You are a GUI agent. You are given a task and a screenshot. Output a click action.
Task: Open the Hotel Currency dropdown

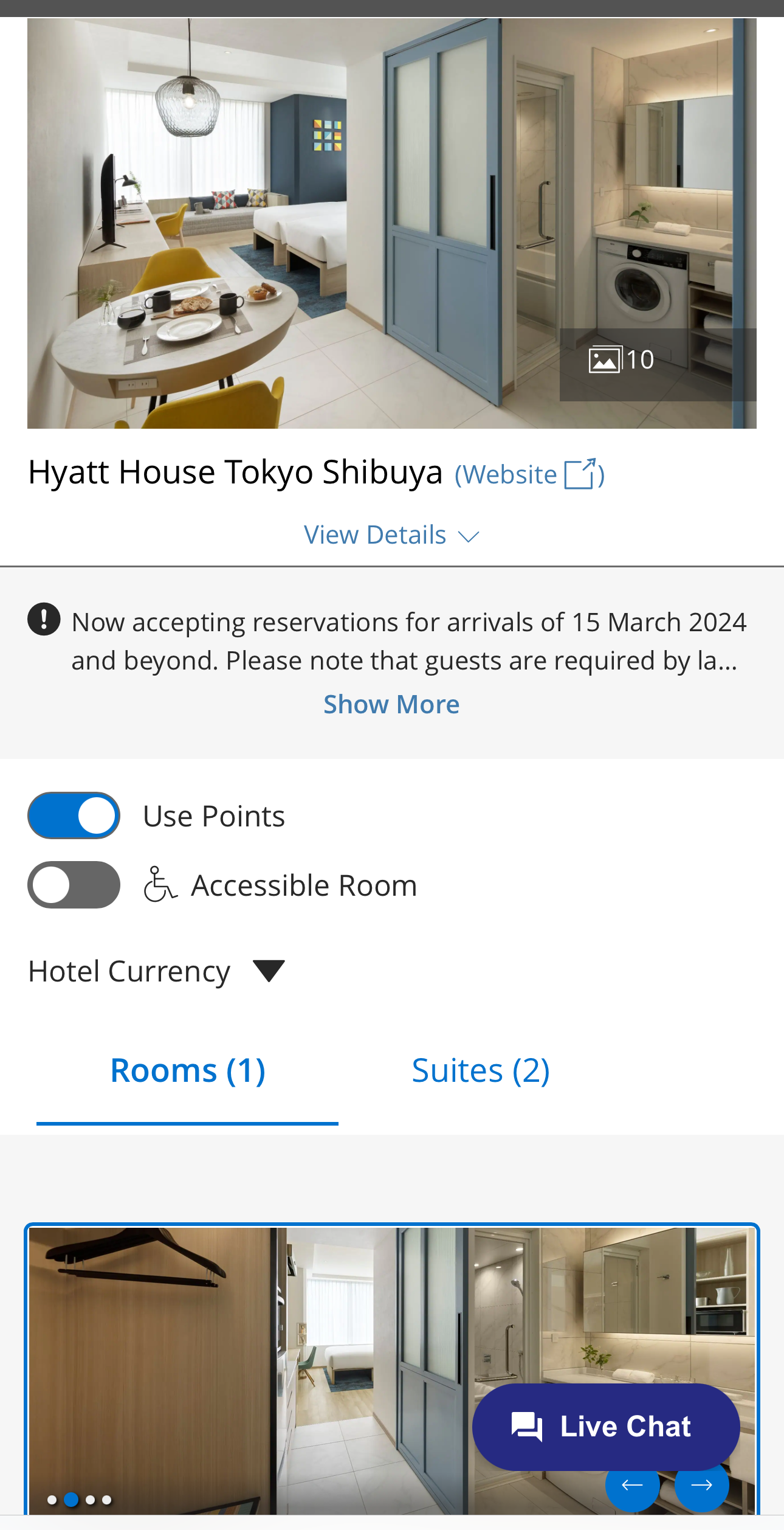[x=157, y=971]
